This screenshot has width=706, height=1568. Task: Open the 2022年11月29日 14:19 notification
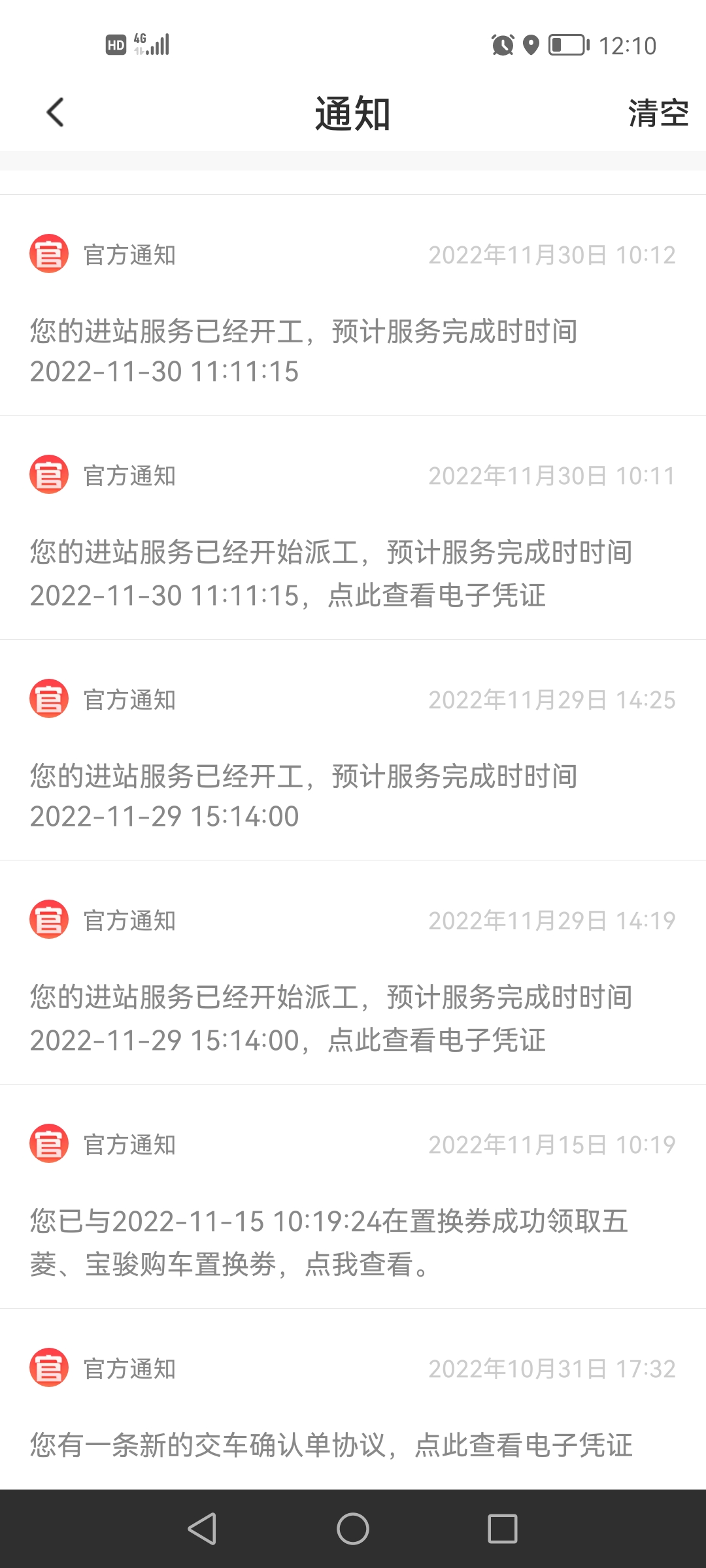click(353, 972)
